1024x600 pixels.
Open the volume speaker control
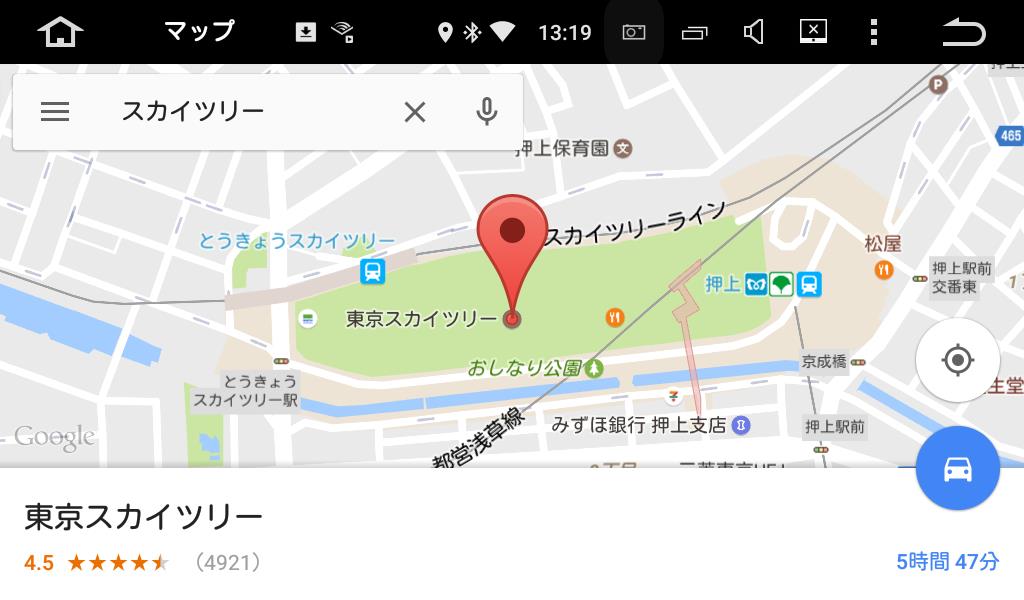(x=754, y=32)
